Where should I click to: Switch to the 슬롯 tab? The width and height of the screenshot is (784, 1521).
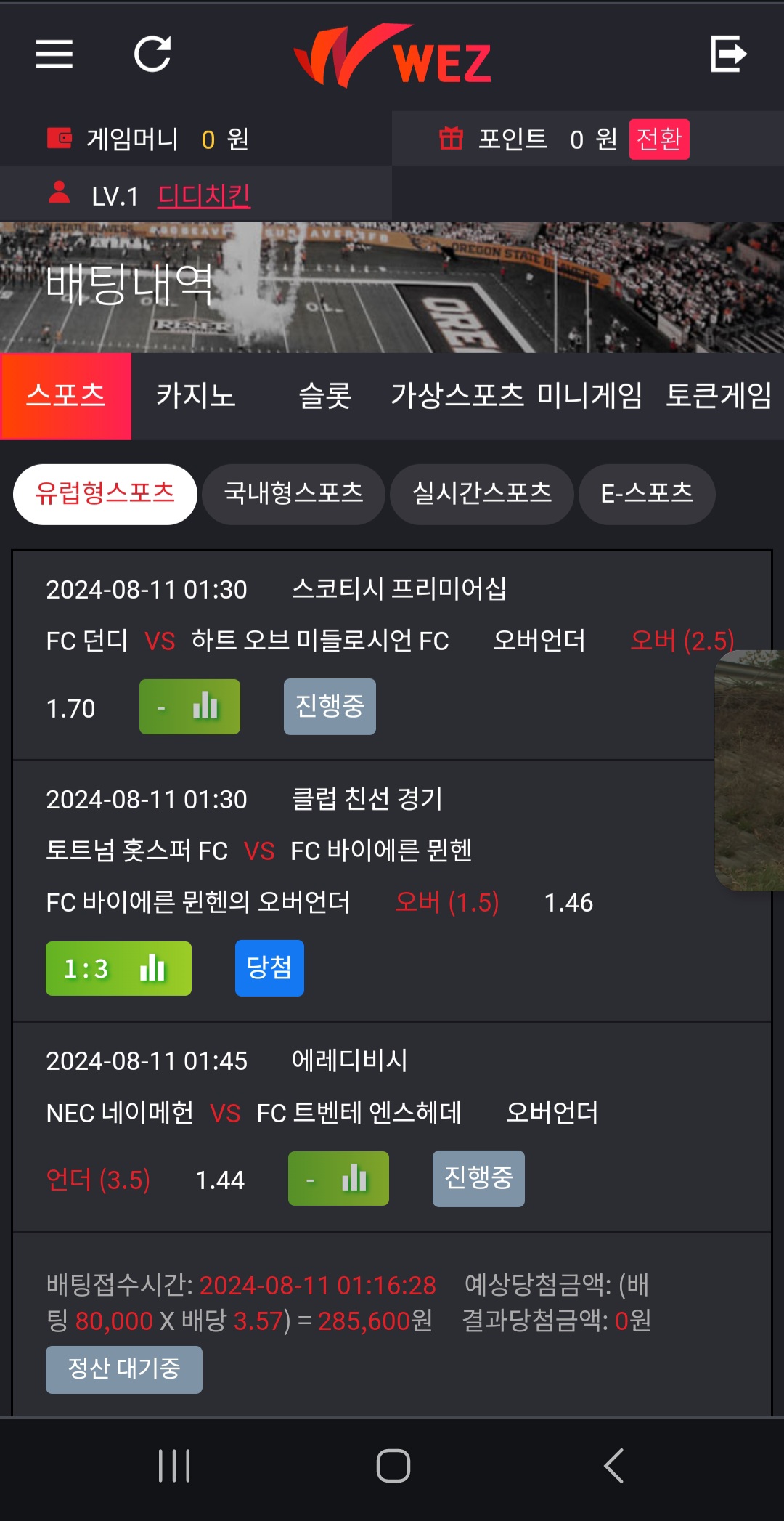point(325,396)
